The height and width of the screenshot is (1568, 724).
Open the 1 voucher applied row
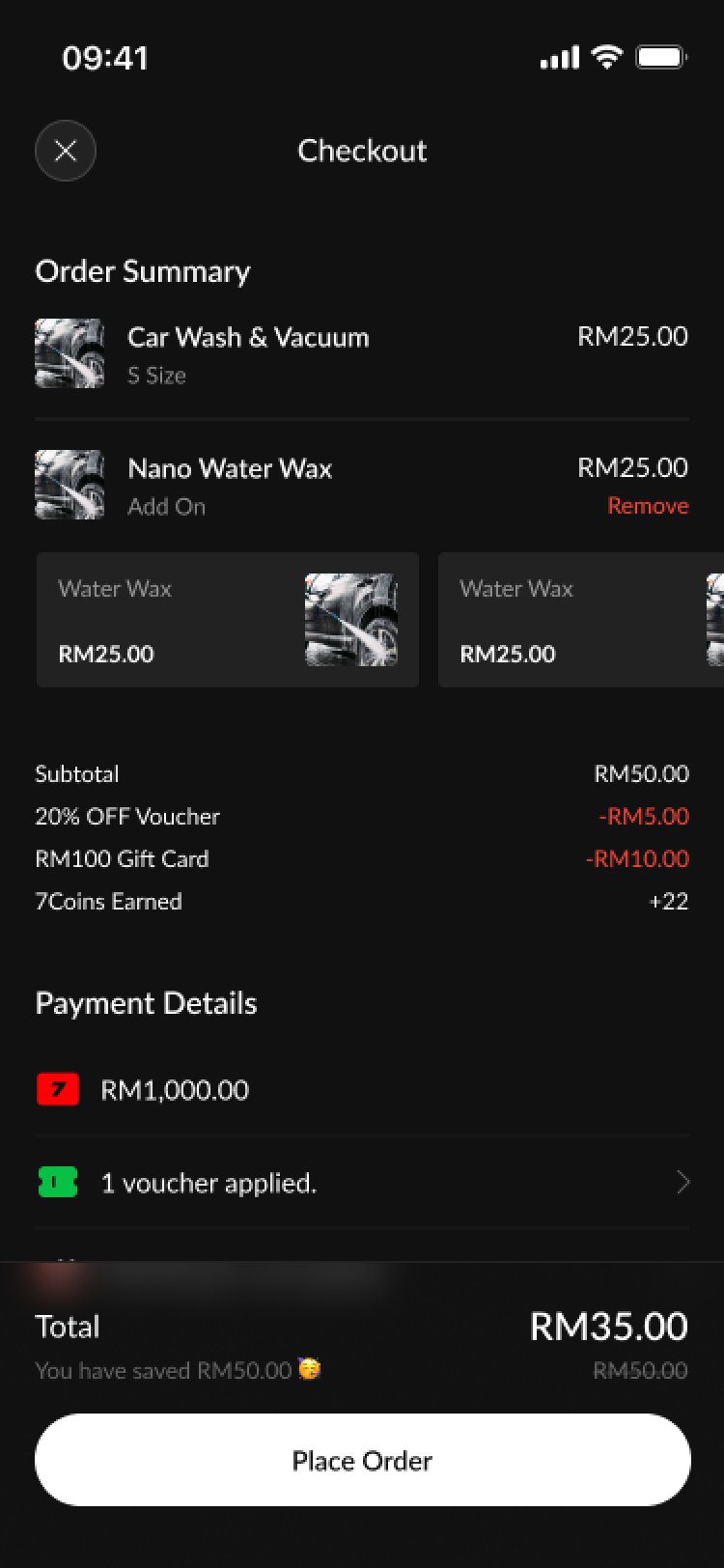tap(362, 1183)
